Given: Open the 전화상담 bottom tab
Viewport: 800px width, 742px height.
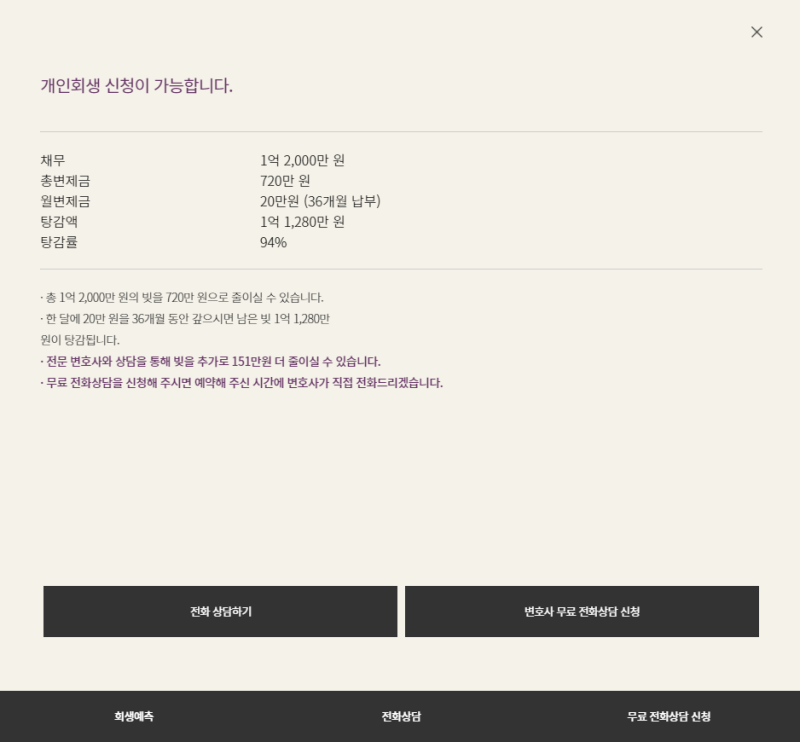Looking at the screenshot, I should click(400, 716).
